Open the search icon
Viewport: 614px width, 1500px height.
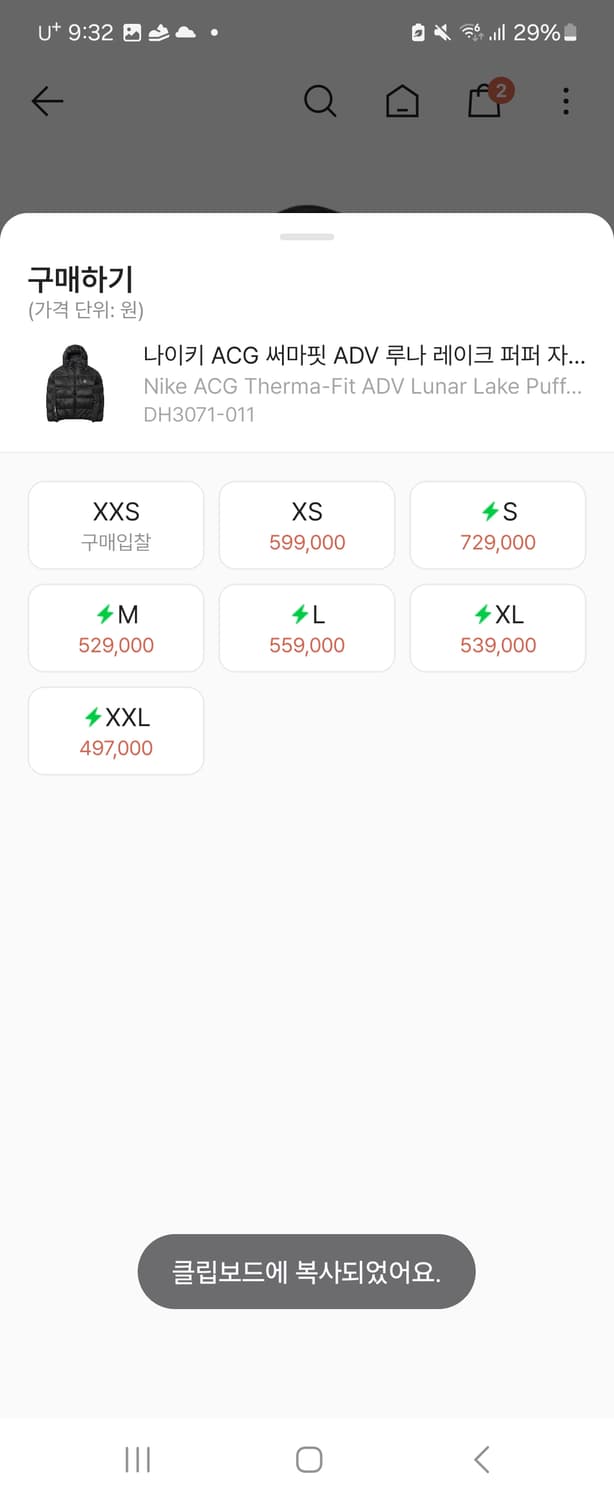click(x=319, y=101)
